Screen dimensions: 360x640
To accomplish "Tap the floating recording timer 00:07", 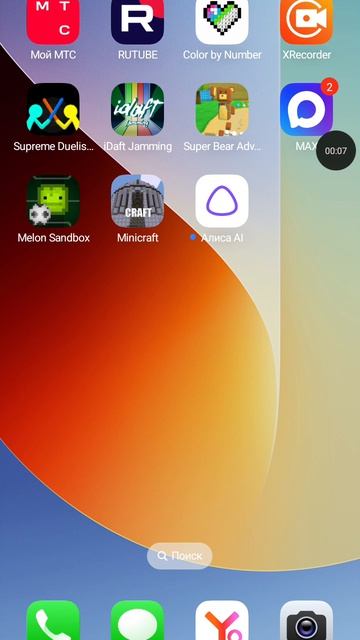I will (336, 151).
